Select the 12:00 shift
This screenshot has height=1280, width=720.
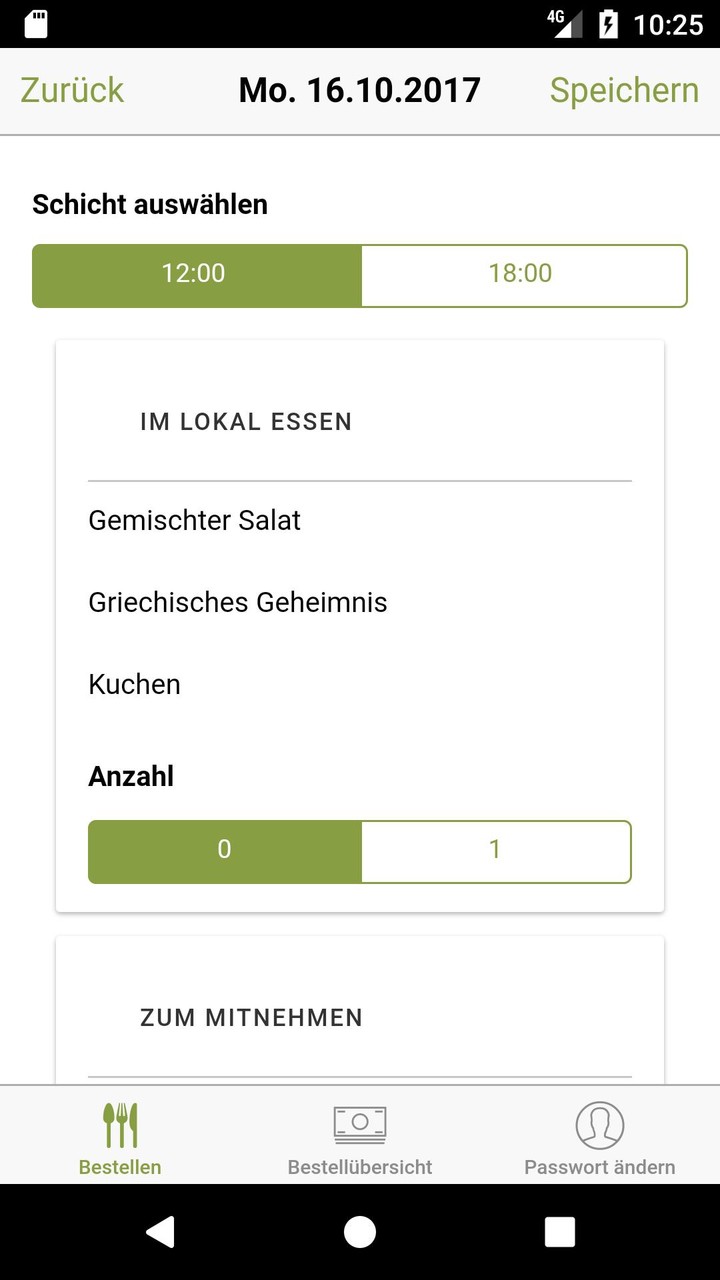click(x=196, y=274)
